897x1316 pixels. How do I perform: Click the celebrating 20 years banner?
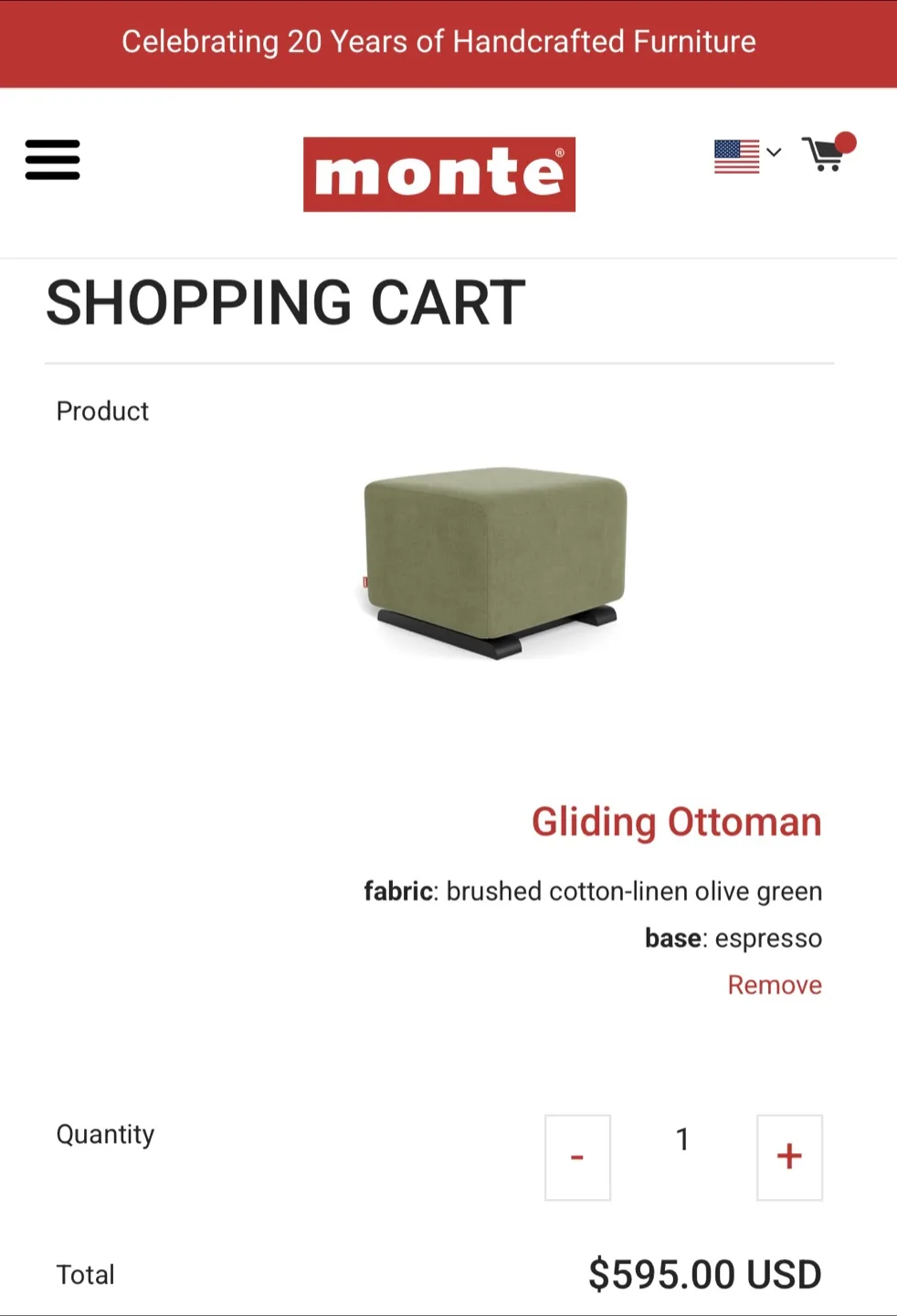coord(439,42)
